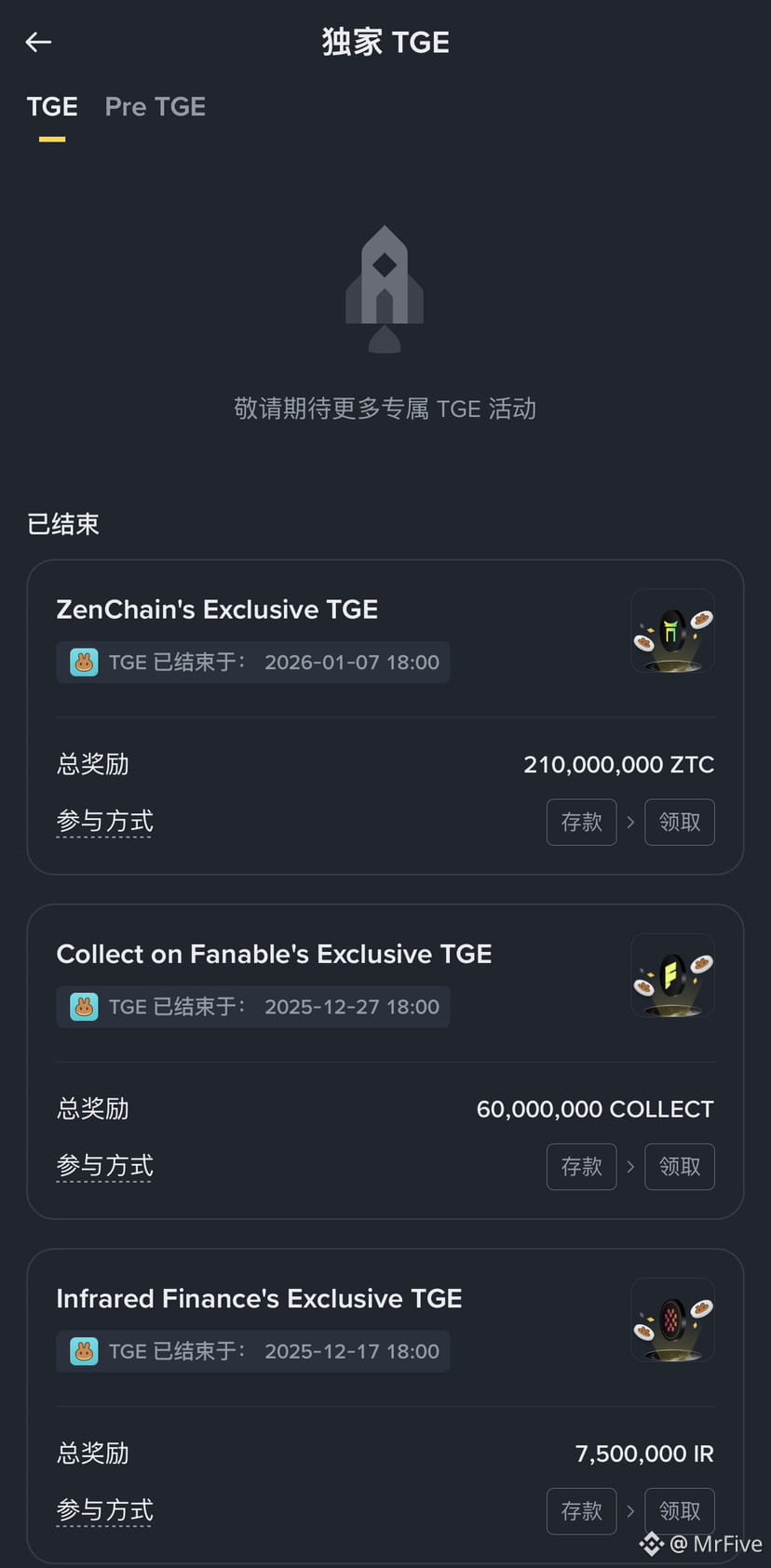Tap 存款 in the Infrared Finance card
Screen dimensions: 771x1568
(x=581, y=1510)
